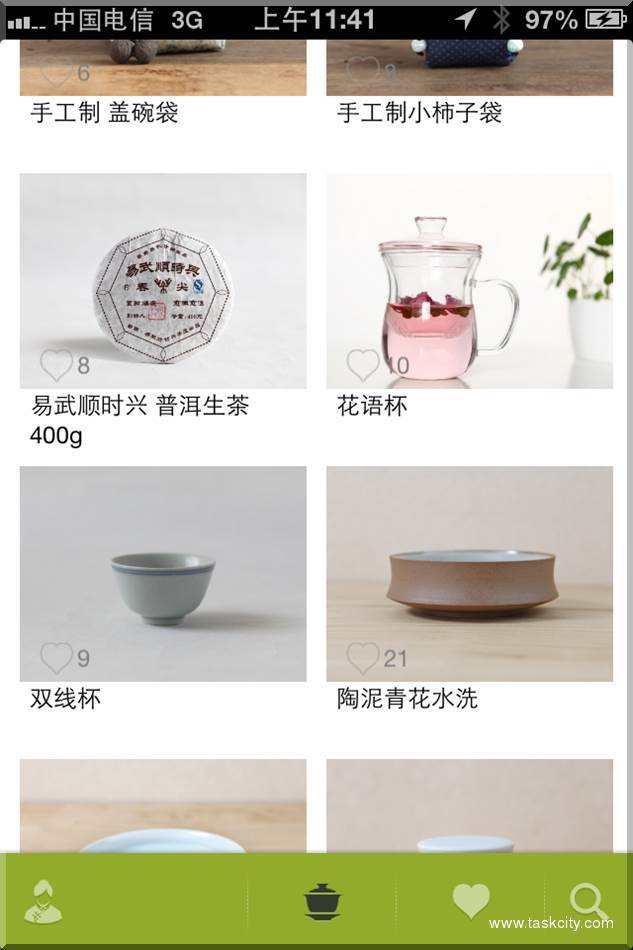Like the 花语杯 item
Image resolution: width=633 pixels, height=950 pixels.
(x=362, y=365)
